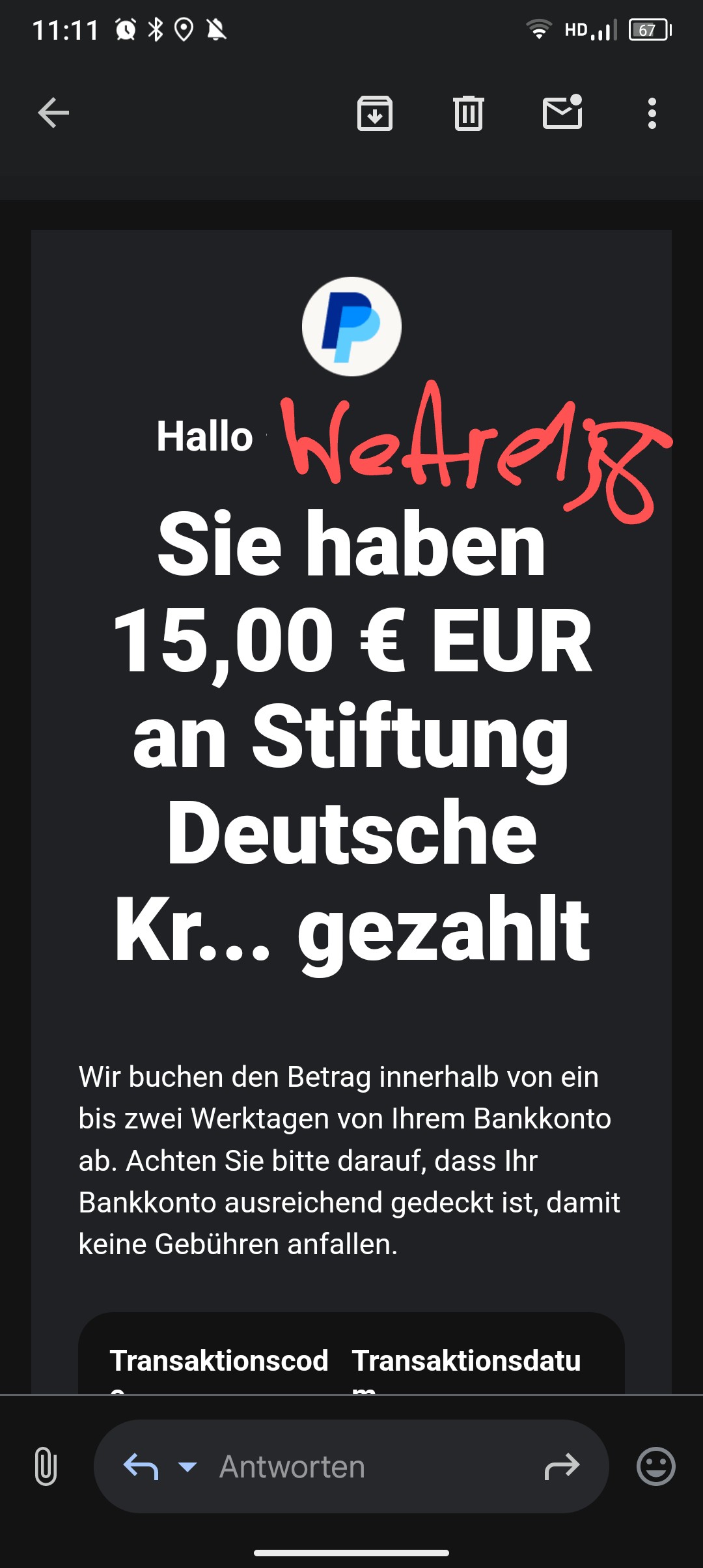
Task: Open the three-dot overflow menu
Action: tap(652, 113)
